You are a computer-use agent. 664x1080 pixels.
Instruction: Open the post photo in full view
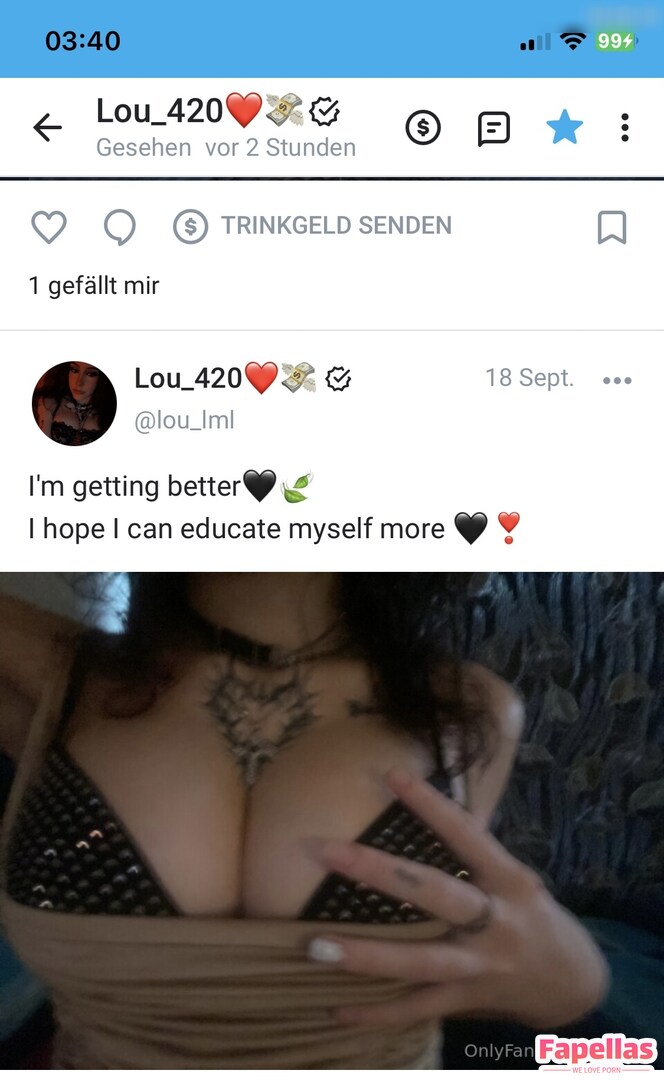332,820
